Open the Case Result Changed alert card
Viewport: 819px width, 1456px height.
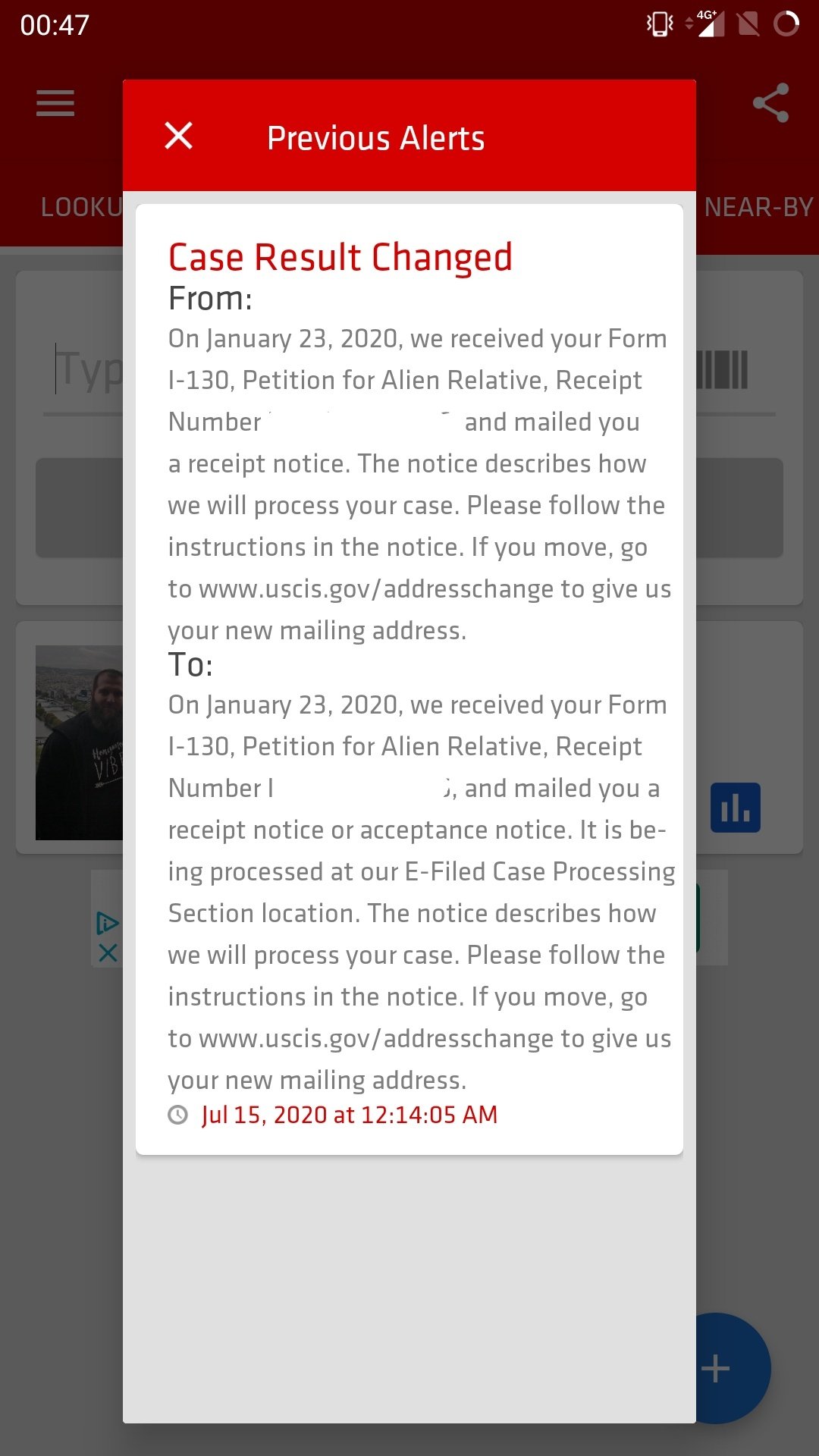(x=409, y=679)
